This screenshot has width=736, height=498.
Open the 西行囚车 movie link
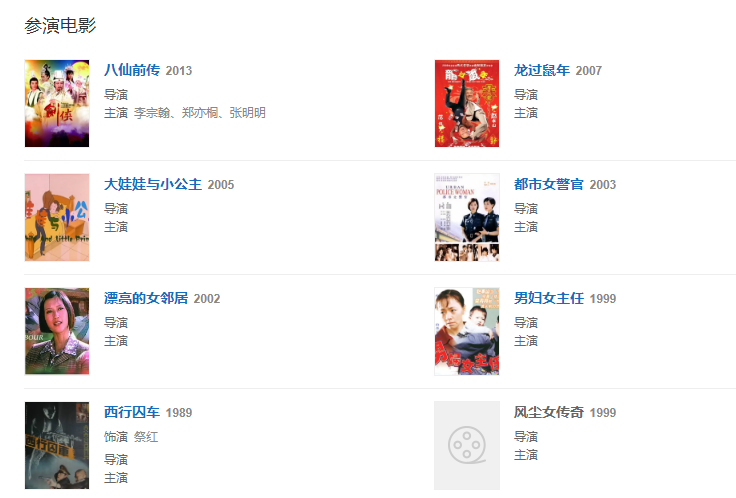[132, 412]
